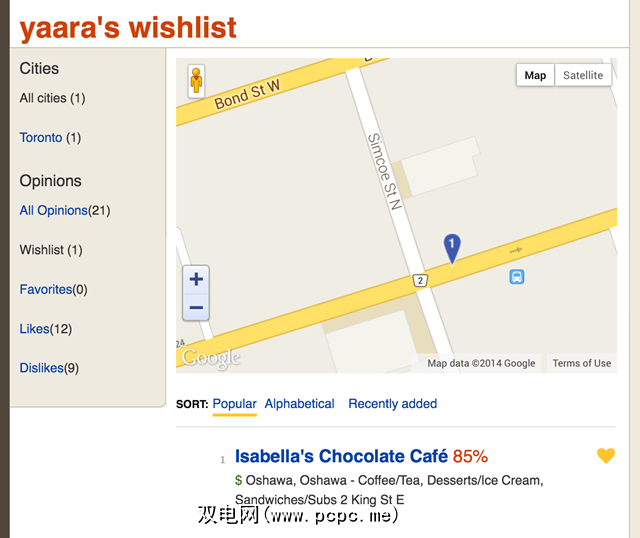Show All Opinions list
The image size is (640, 538).
[x=54, y=210]
